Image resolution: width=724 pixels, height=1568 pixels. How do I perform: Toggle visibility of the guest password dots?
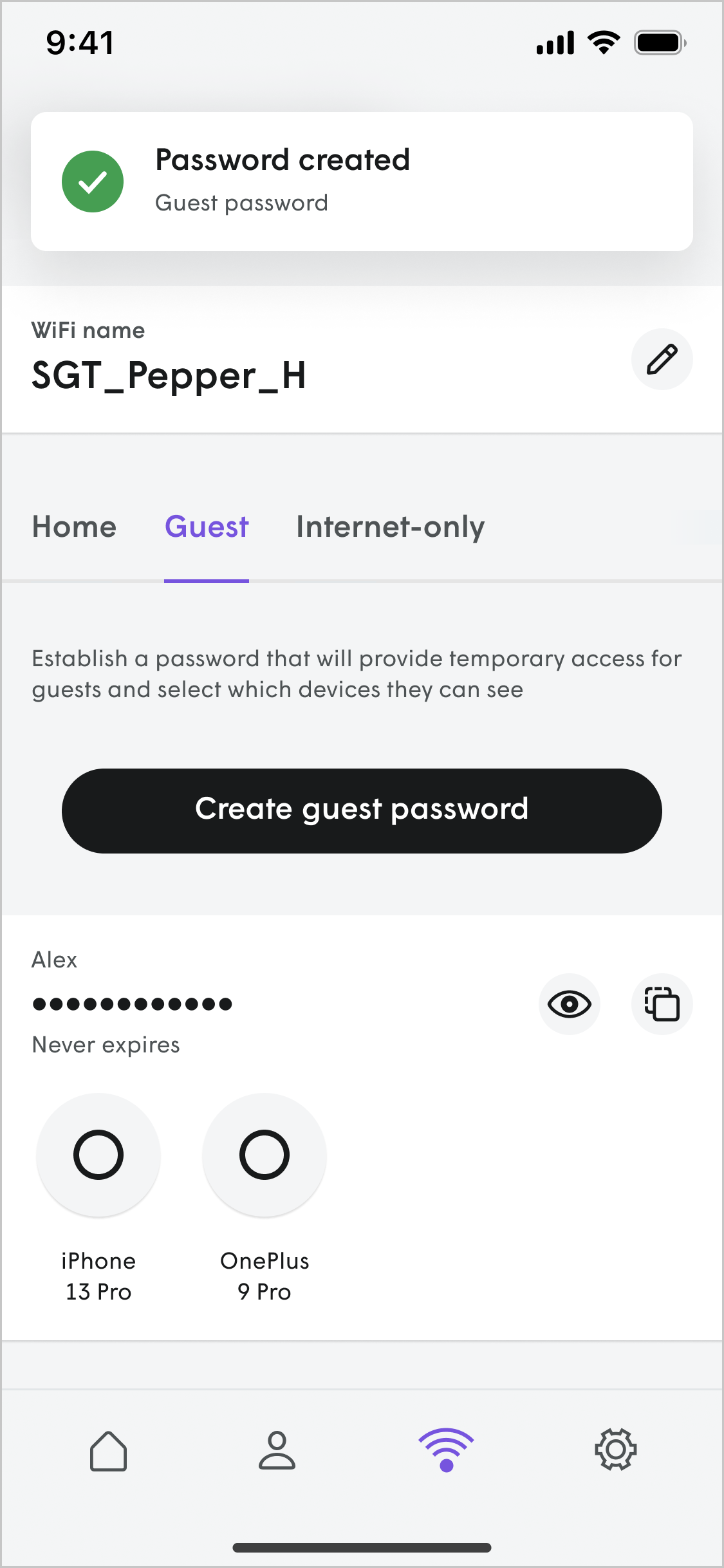[x=569, y=1004]
